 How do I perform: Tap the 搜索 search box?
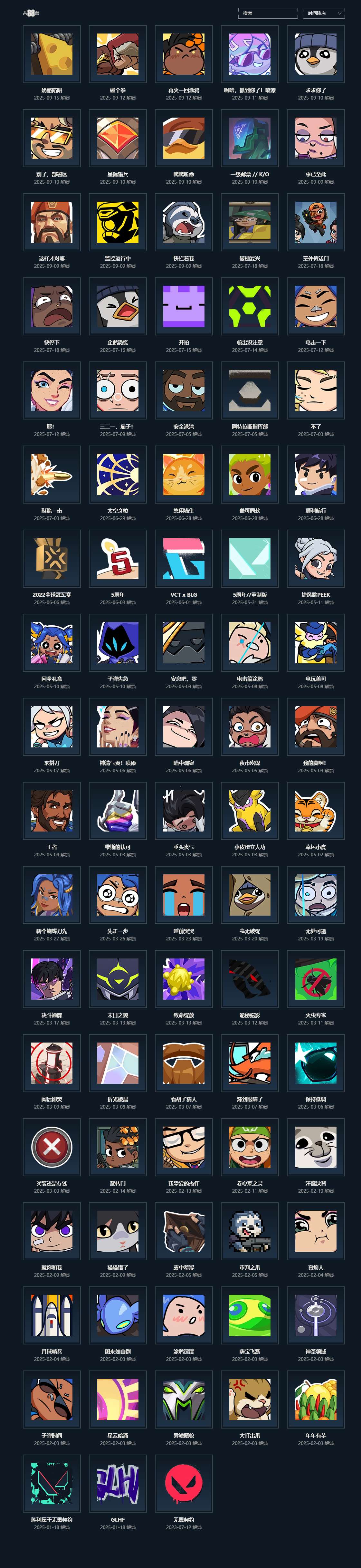(x=267, y=13)
